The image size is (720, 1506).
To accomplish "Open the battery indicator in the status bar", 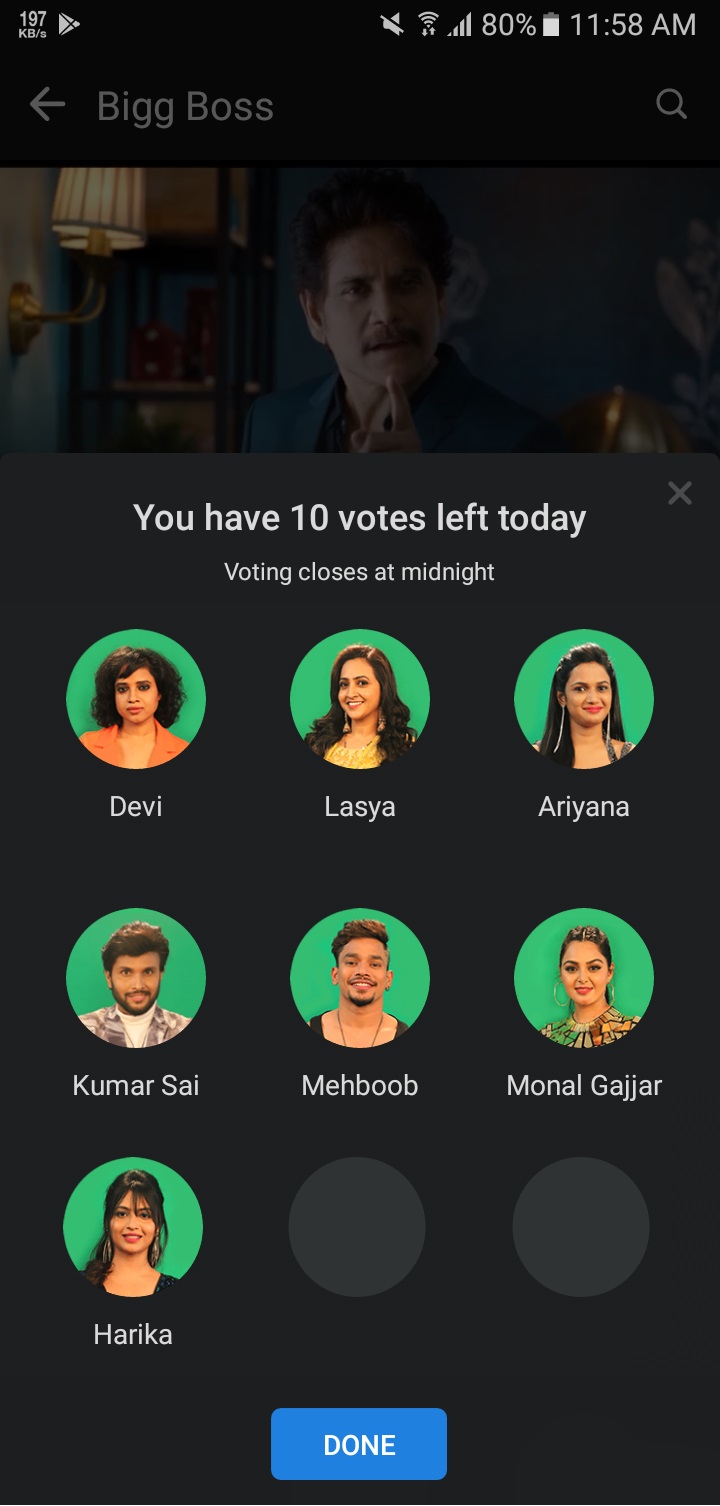I will (x=551, y=24).
